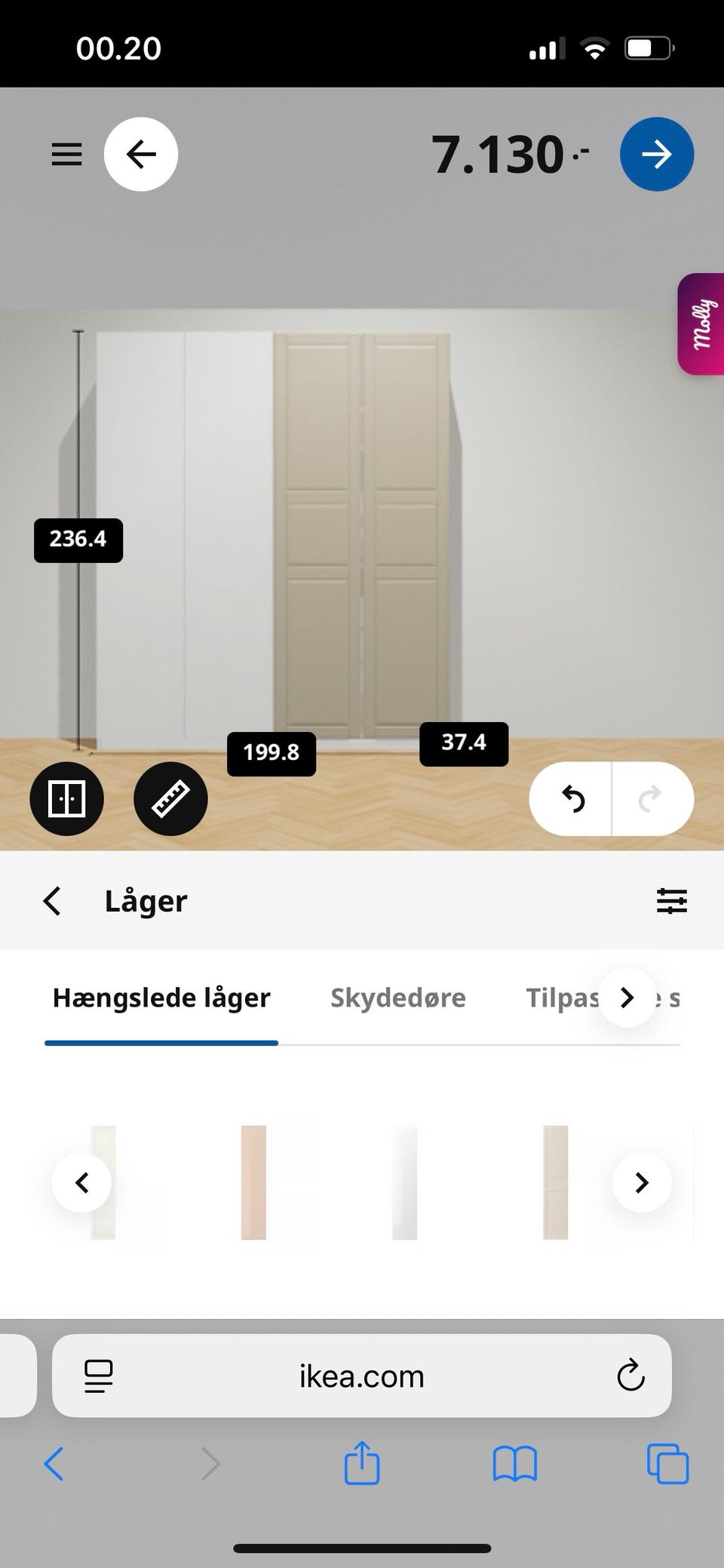Click the back arrow in the planner

[x=141, y=154]
